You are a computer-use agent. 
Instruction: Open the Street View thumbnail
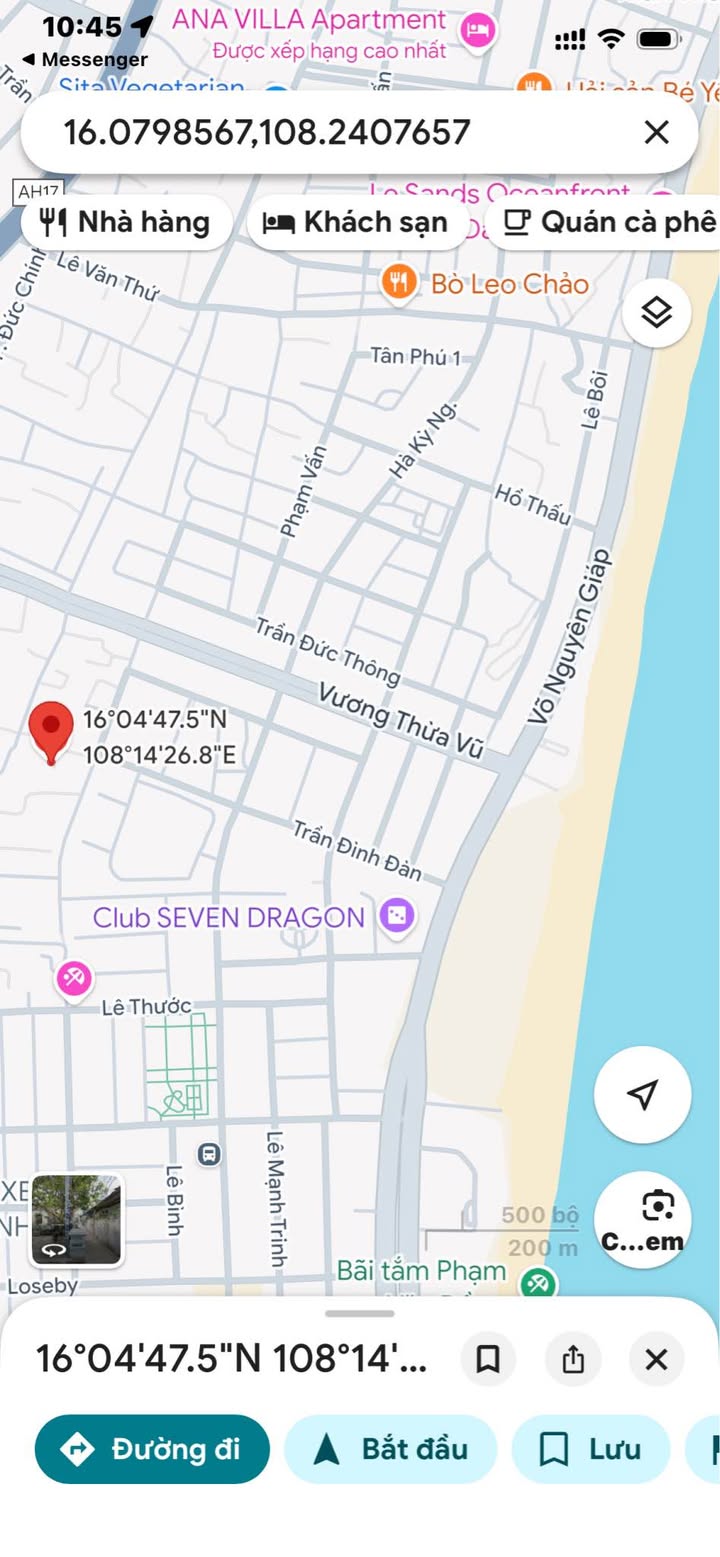[77, 1220]
